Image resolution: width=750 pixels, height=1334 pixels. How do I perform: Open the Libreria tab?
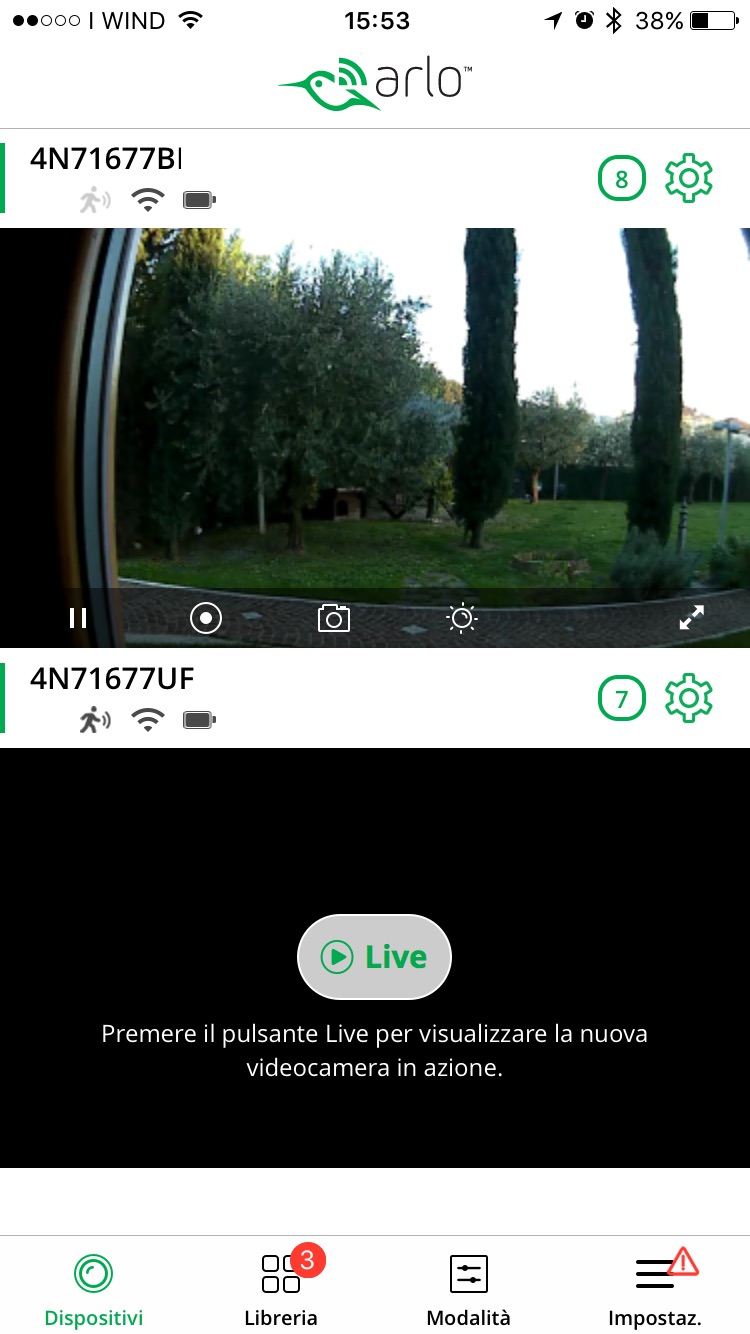[x=281, y=1290]
